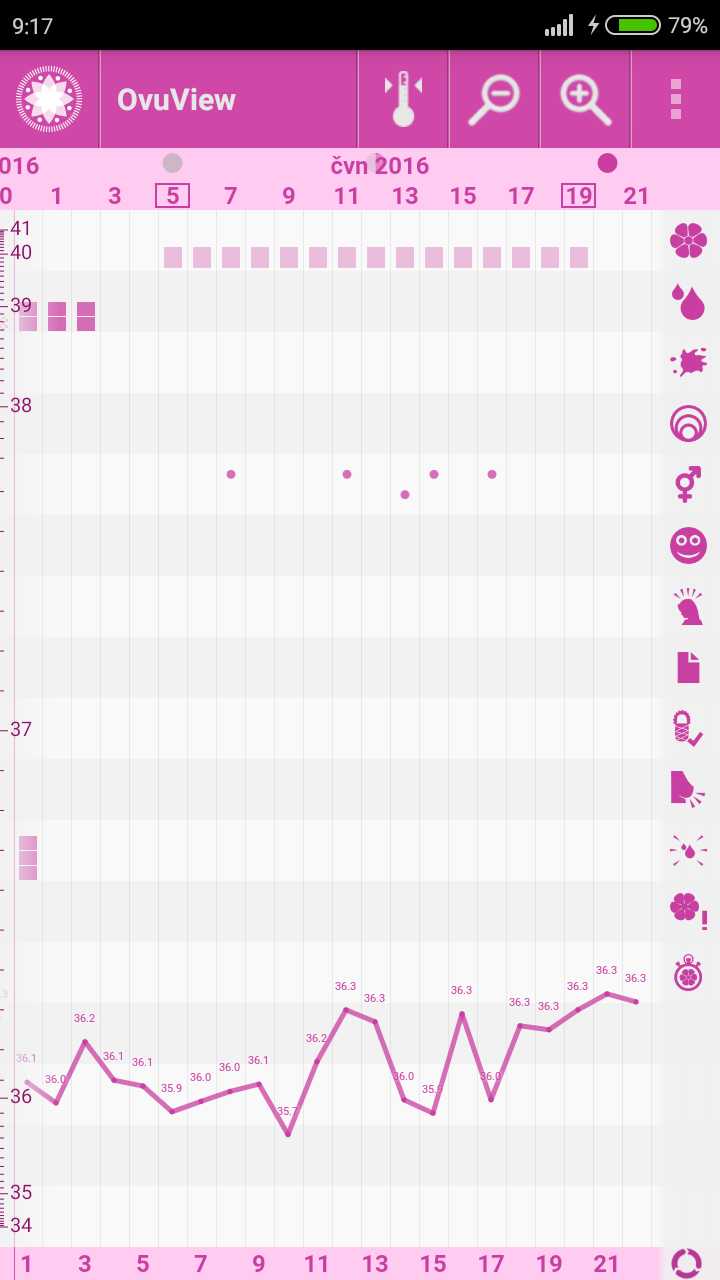This screenshot has height=1280, width=720.
Task: Select the concentric circles icon
Action: pyautogui.click(x=688, y=423)
